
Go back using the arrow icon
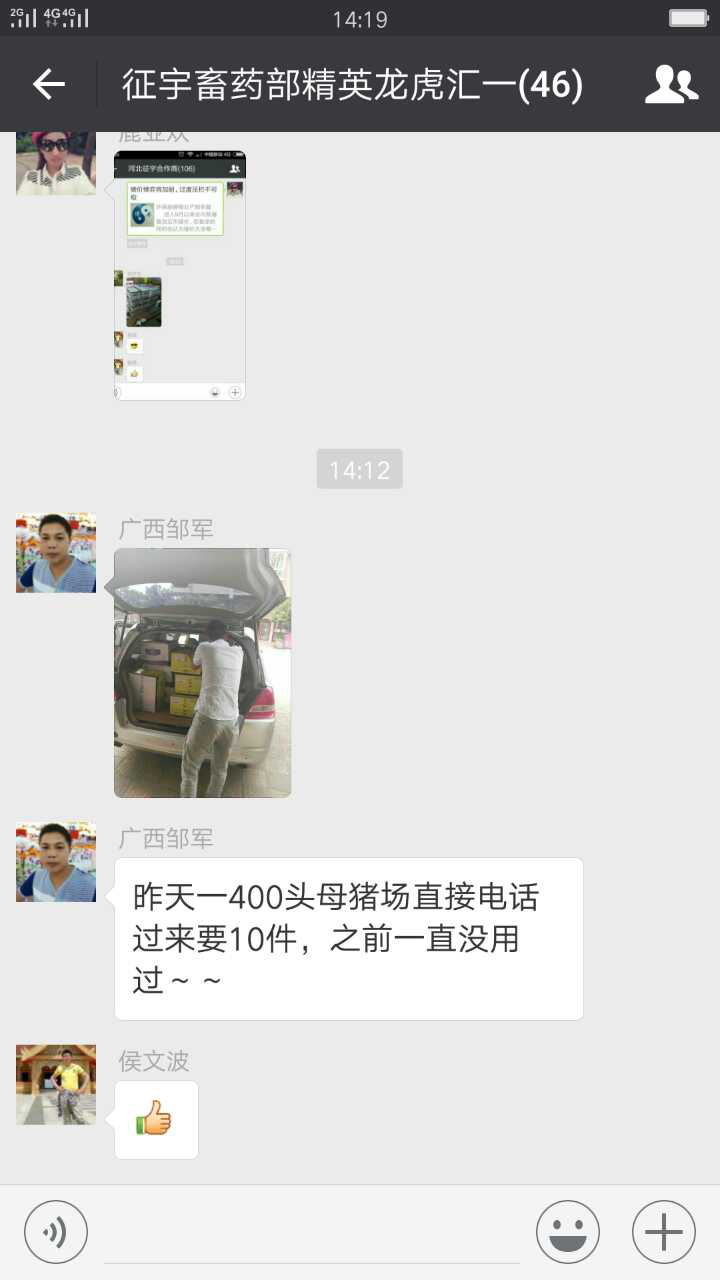tap(48, 85)
